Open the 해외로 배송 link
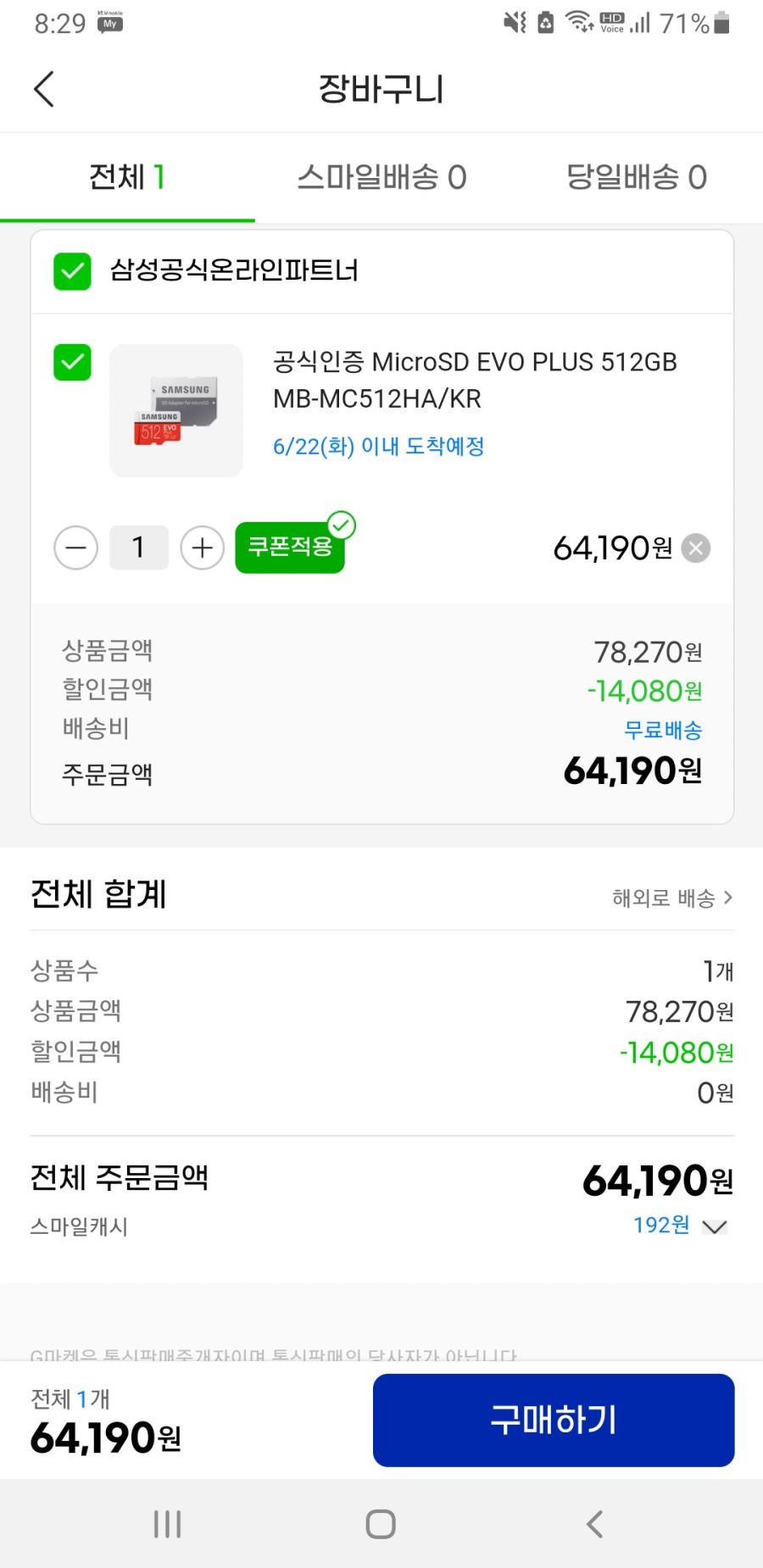The width and height of the screenshot is (763, 1568). point(672,898)
